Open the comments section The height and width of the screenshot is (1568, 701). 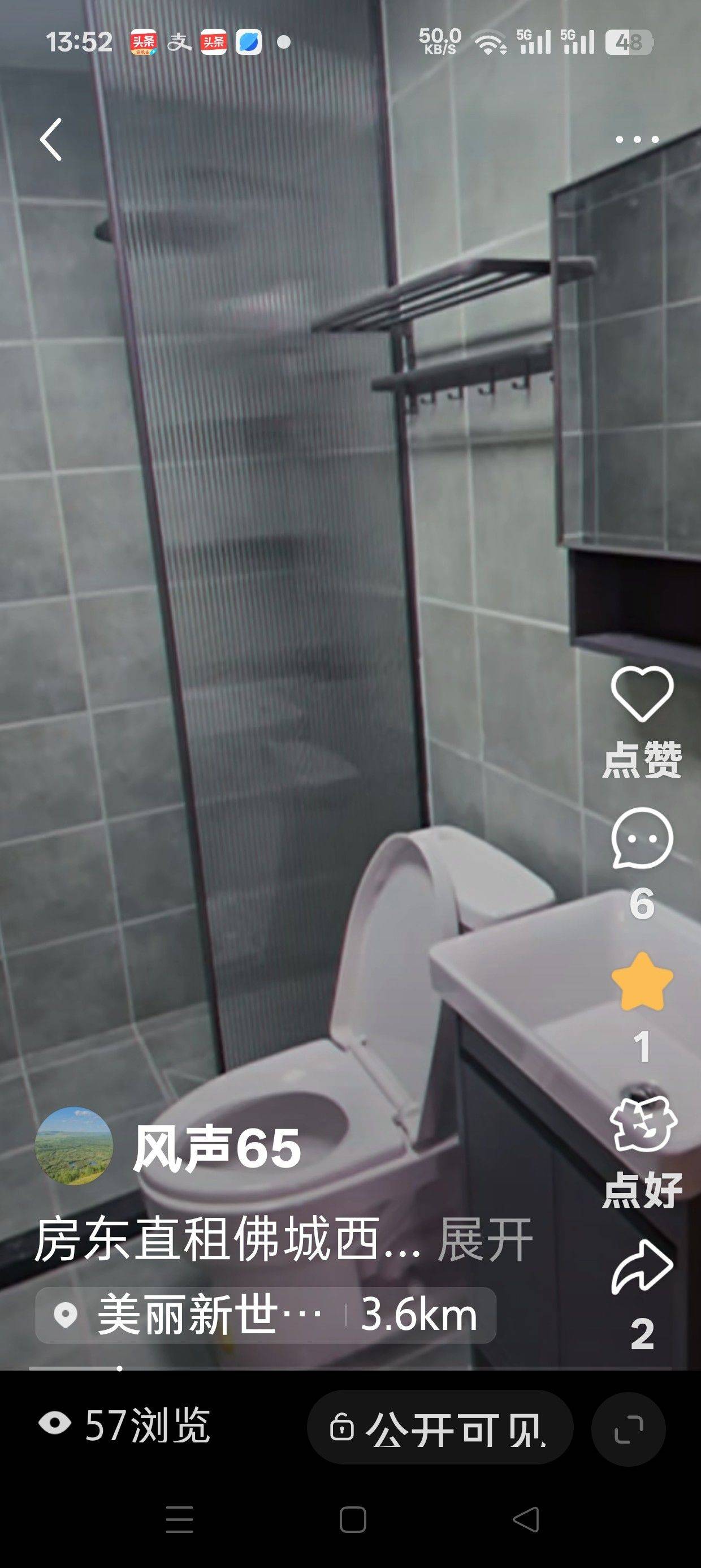pyautogui.click(x=642, y=839)
